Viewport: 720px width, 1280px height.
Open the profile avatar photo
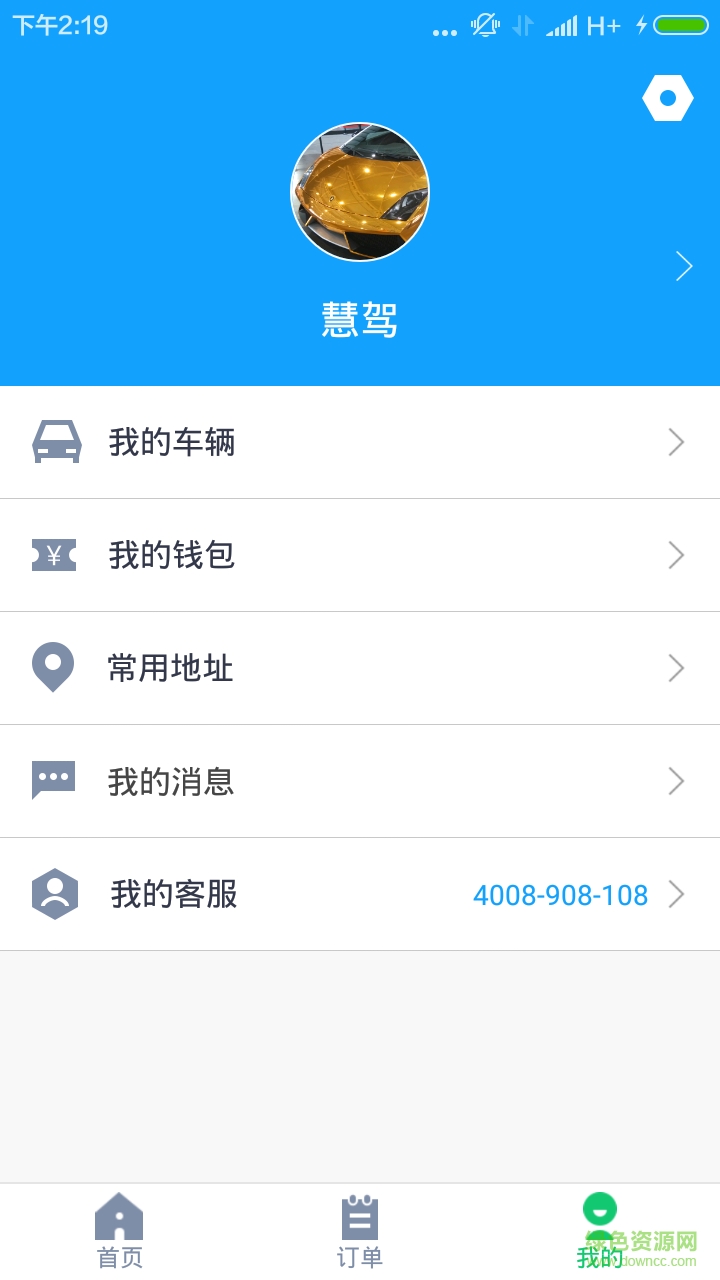(359, 191)
